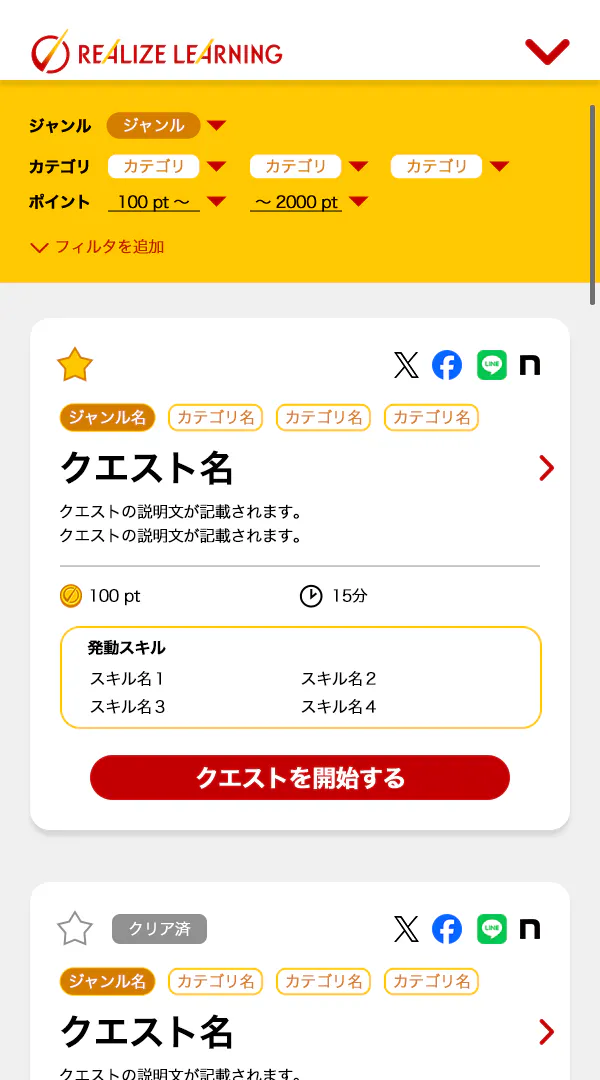Viewport: 600px width, 1080px height.
Task: Share the first quest on note
Action: click(530, 365)
